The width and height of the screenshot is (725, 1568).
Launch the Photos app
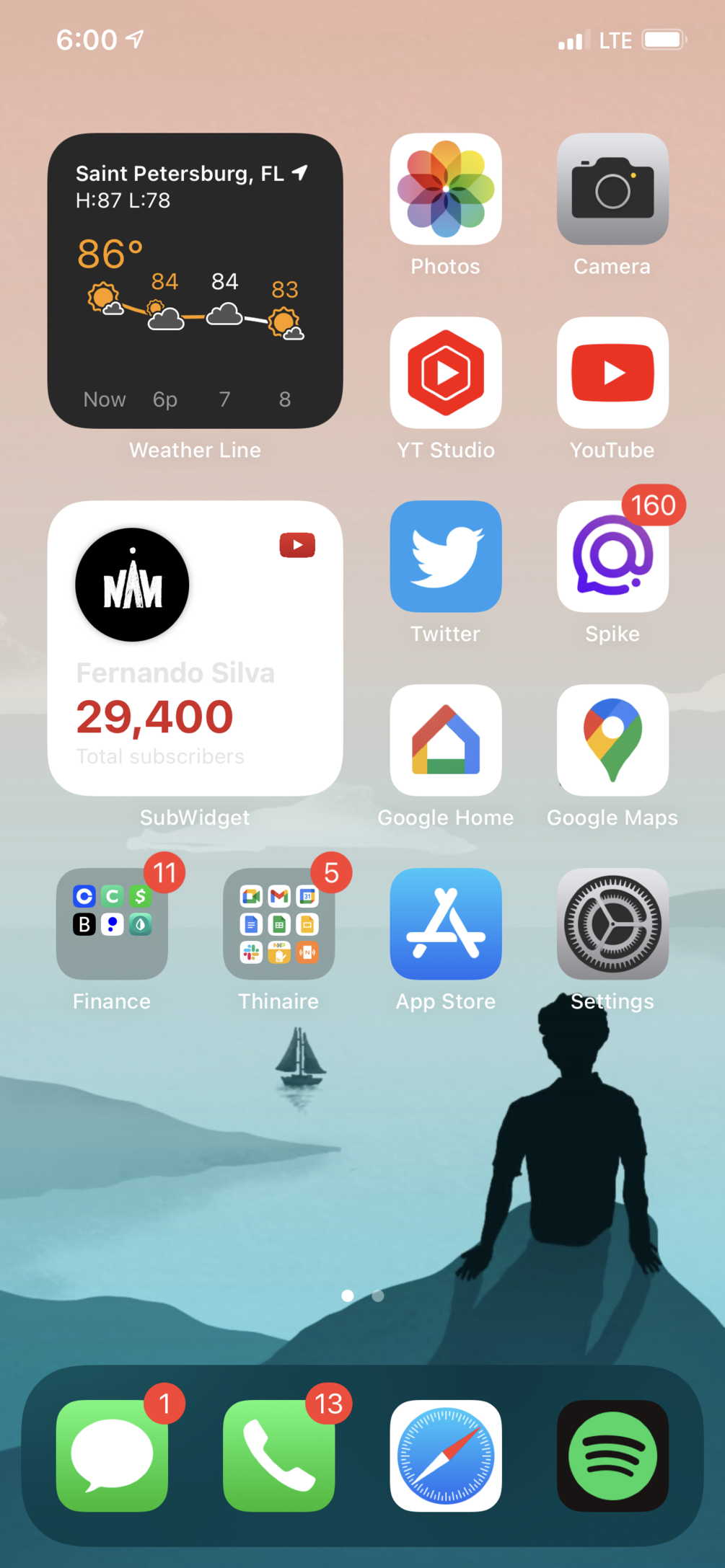click(x=446, y=189)
